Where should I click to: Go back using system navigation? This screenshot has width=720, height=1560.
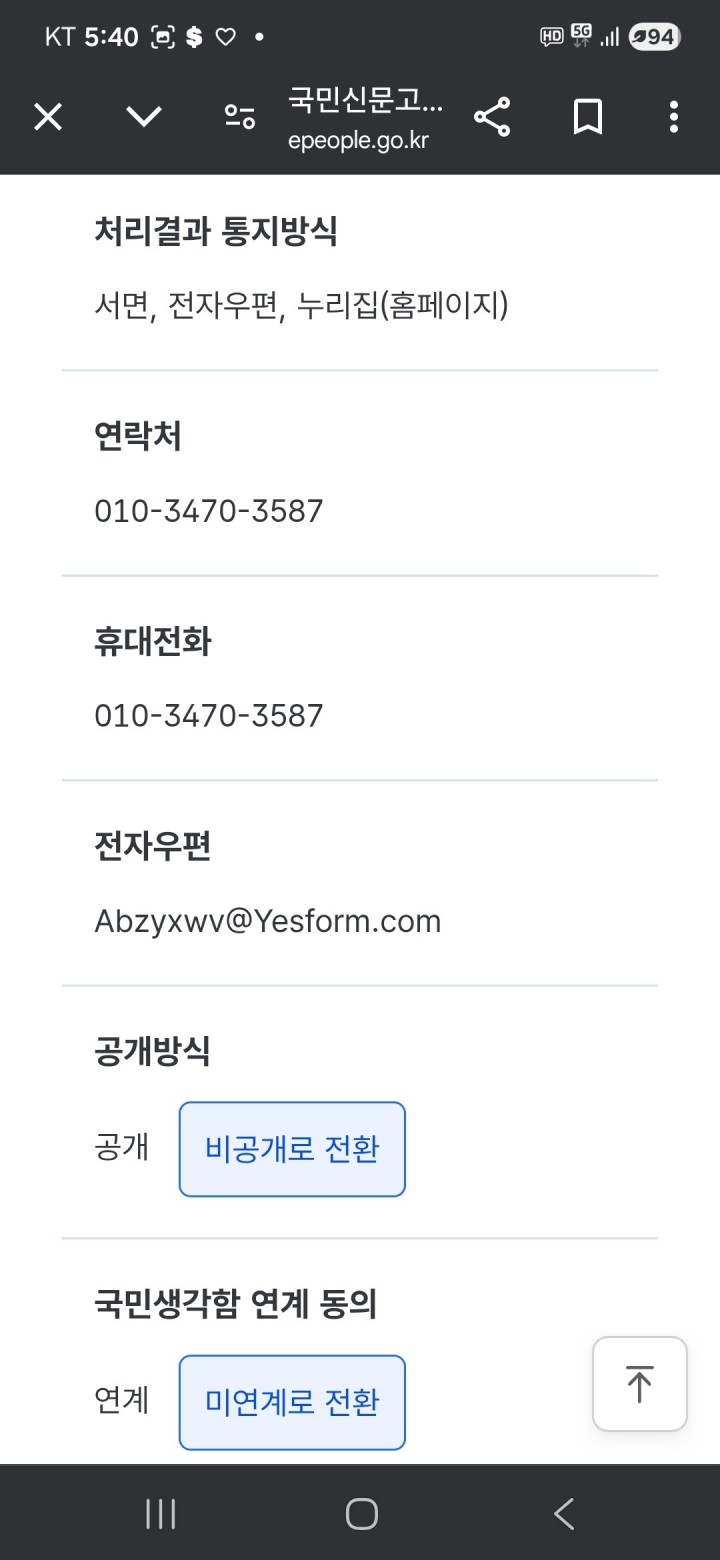[x=564, y=1514]
